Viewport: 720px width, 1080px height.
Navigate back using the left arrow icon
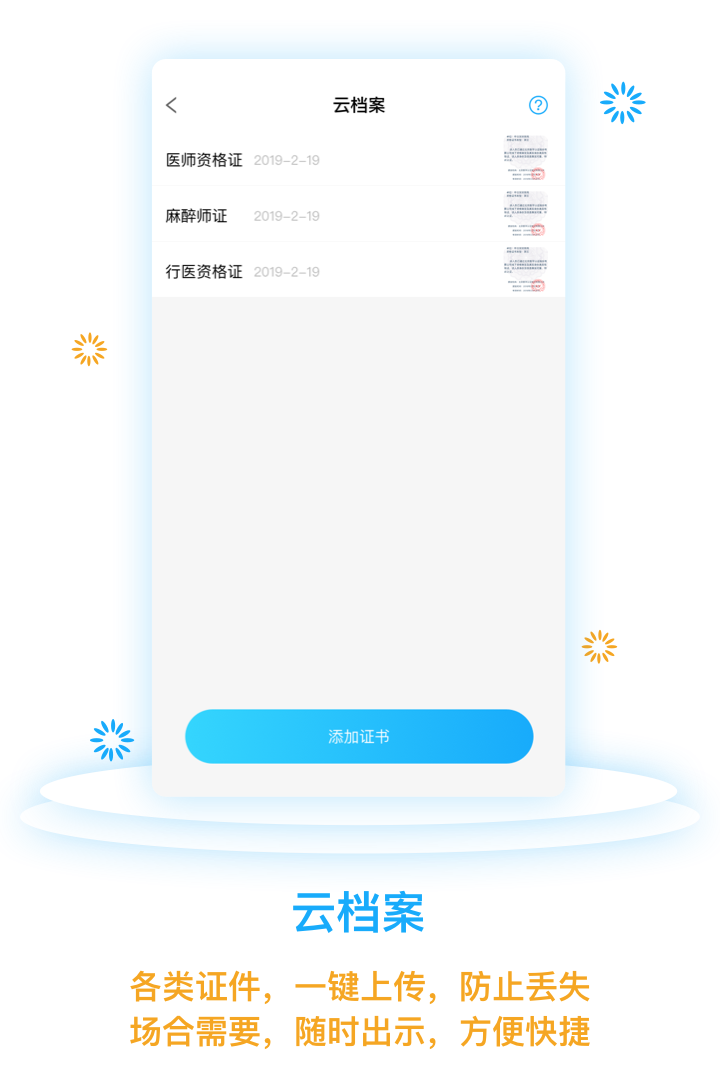point(172,104)
